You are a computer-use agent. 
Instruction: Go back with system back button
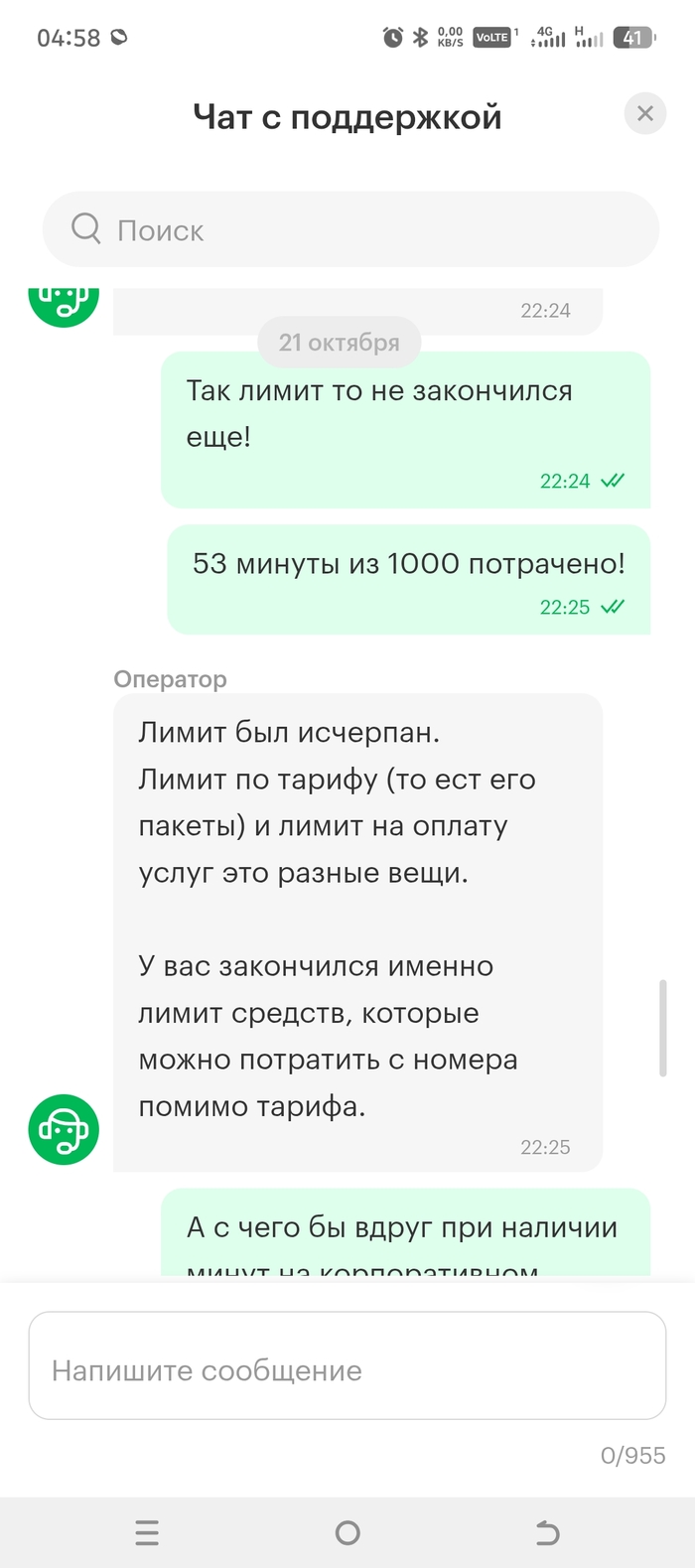coord(547,1532)
